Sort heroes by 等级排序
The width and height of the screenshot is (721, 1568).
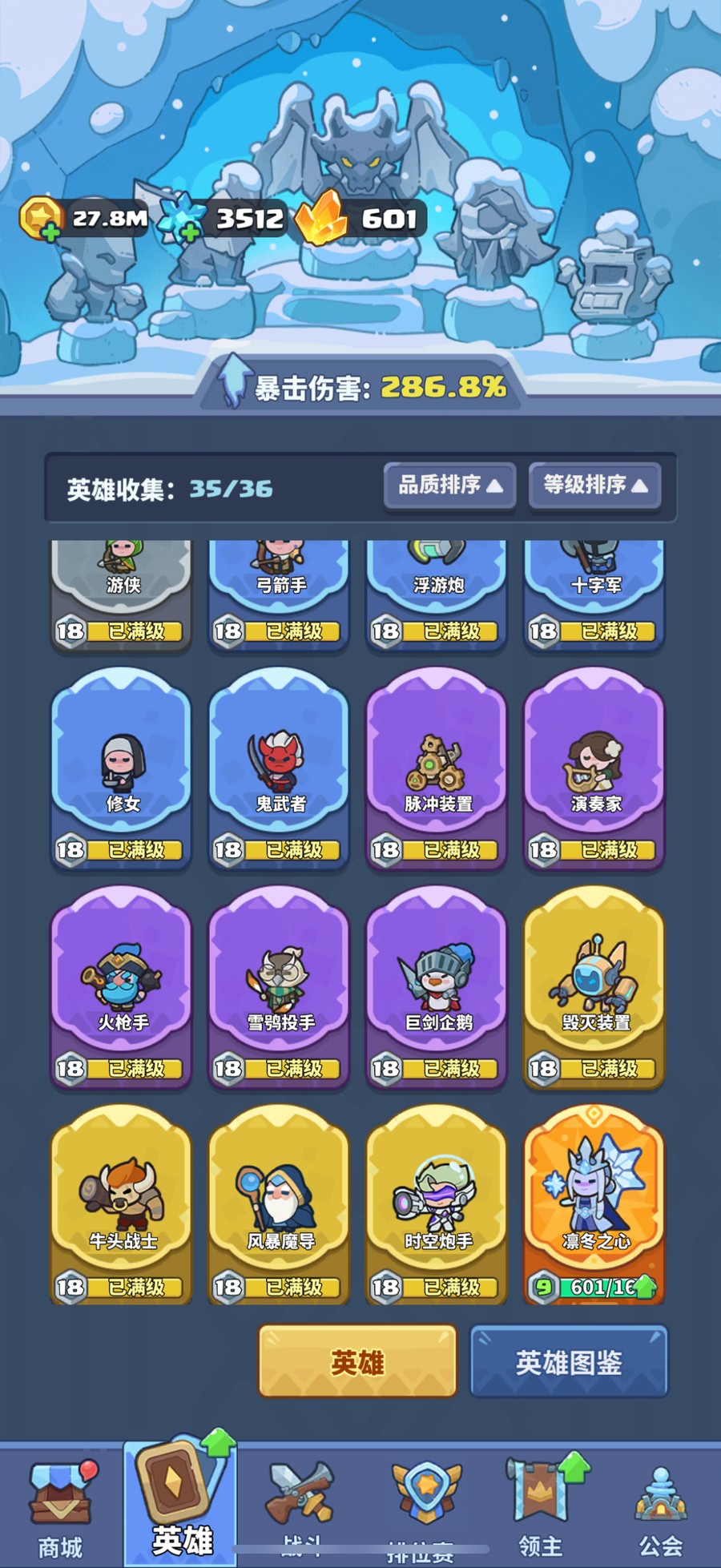pyautogui.click(x=594, y=486)
